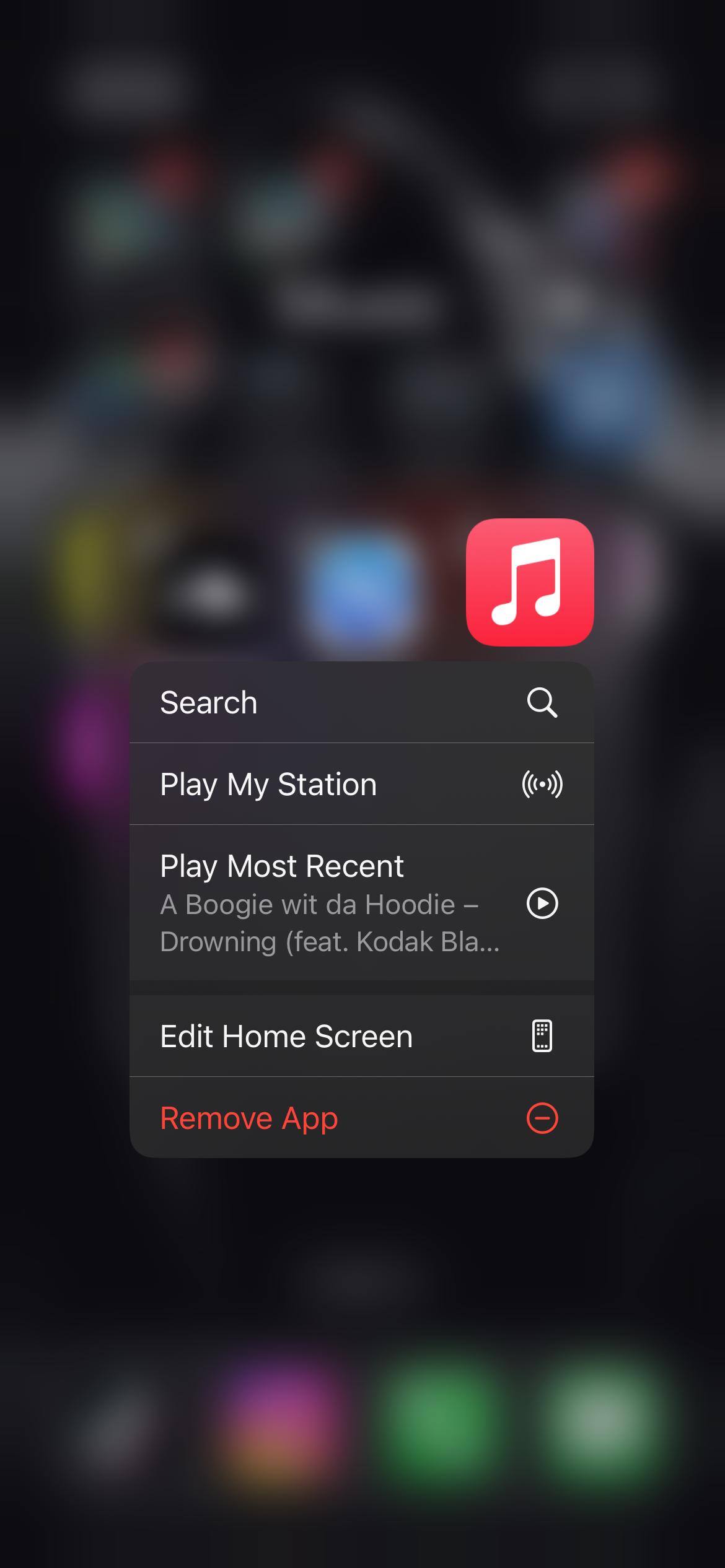Tap Remove App in the menu
The height and width of the screenshot is (1568, 725).
361,1118
